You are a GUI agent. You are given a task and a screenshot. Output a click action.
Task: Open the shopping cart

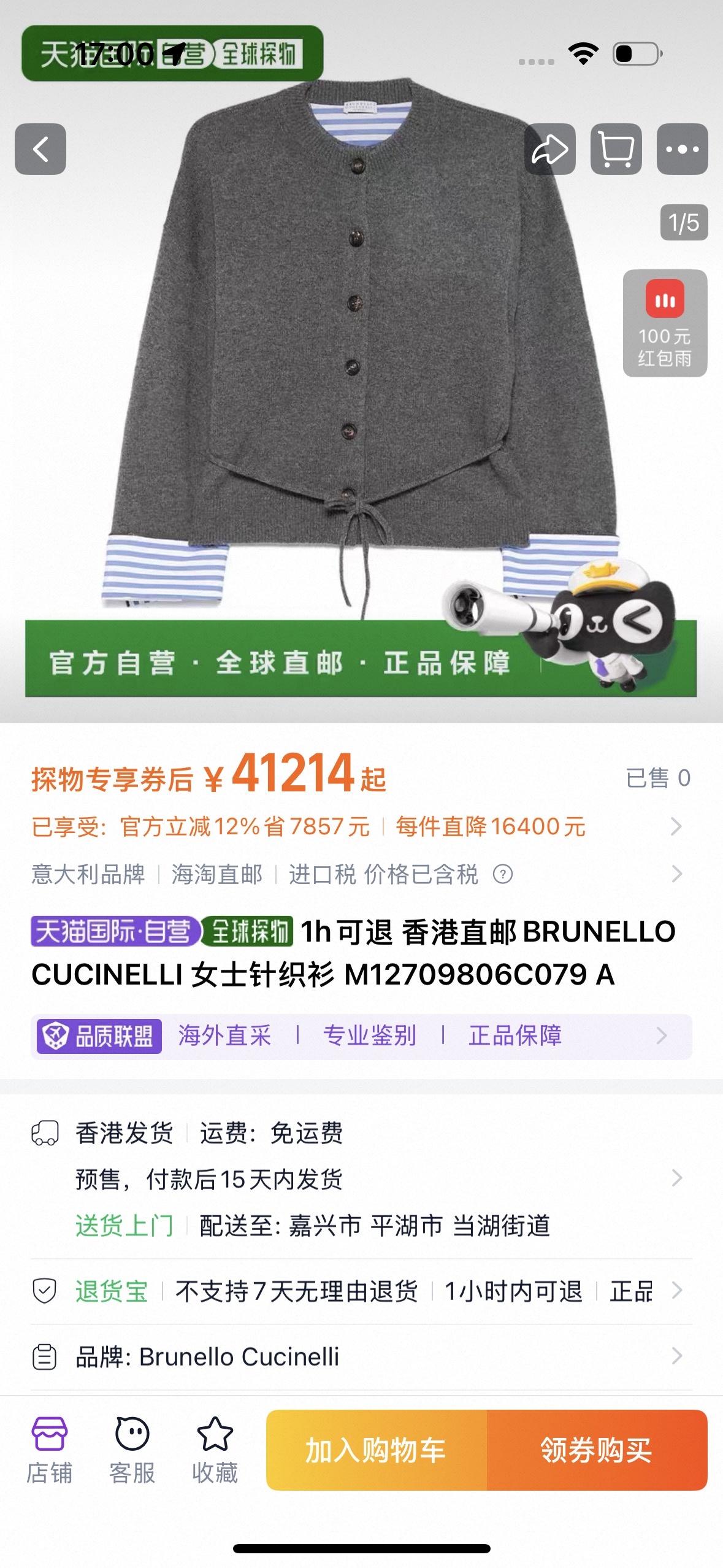[x=616, y=149]
